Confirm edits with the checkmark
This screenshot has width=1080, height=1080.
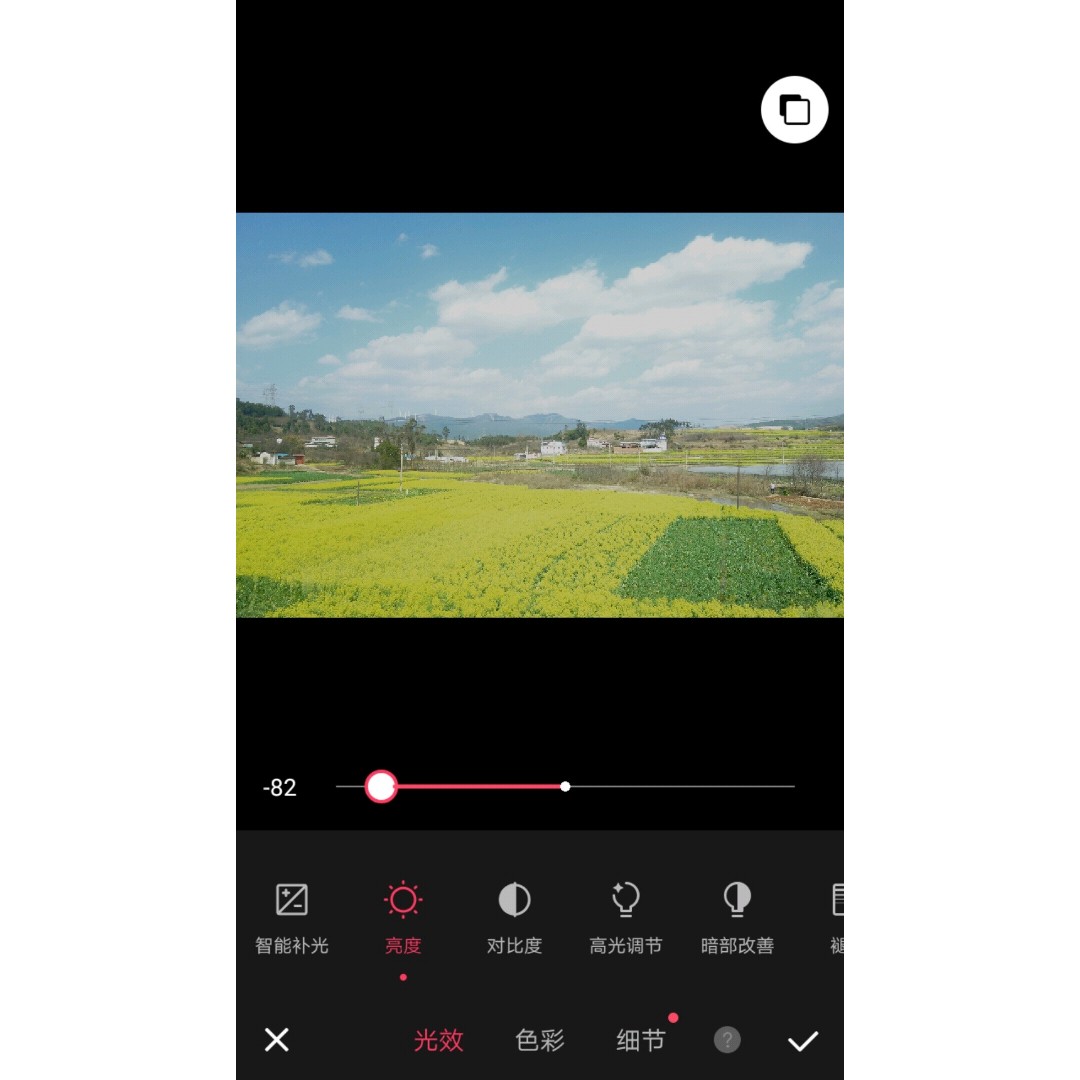click(803, 1041)
